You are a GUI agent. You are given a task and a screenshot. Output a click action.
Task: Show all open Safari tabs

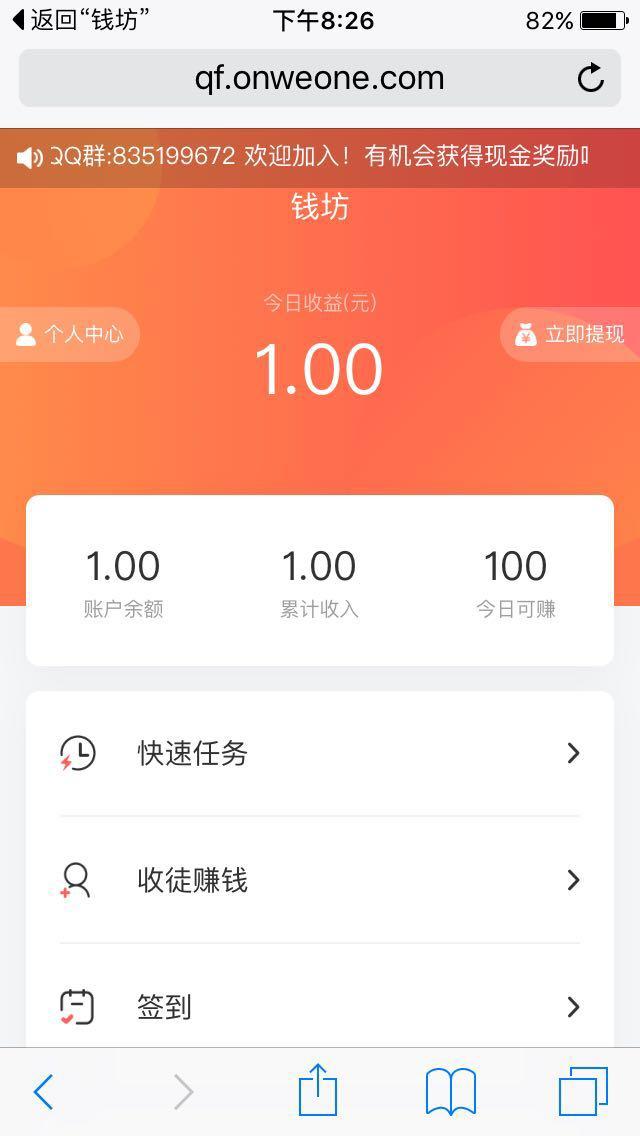point(583,1091)
